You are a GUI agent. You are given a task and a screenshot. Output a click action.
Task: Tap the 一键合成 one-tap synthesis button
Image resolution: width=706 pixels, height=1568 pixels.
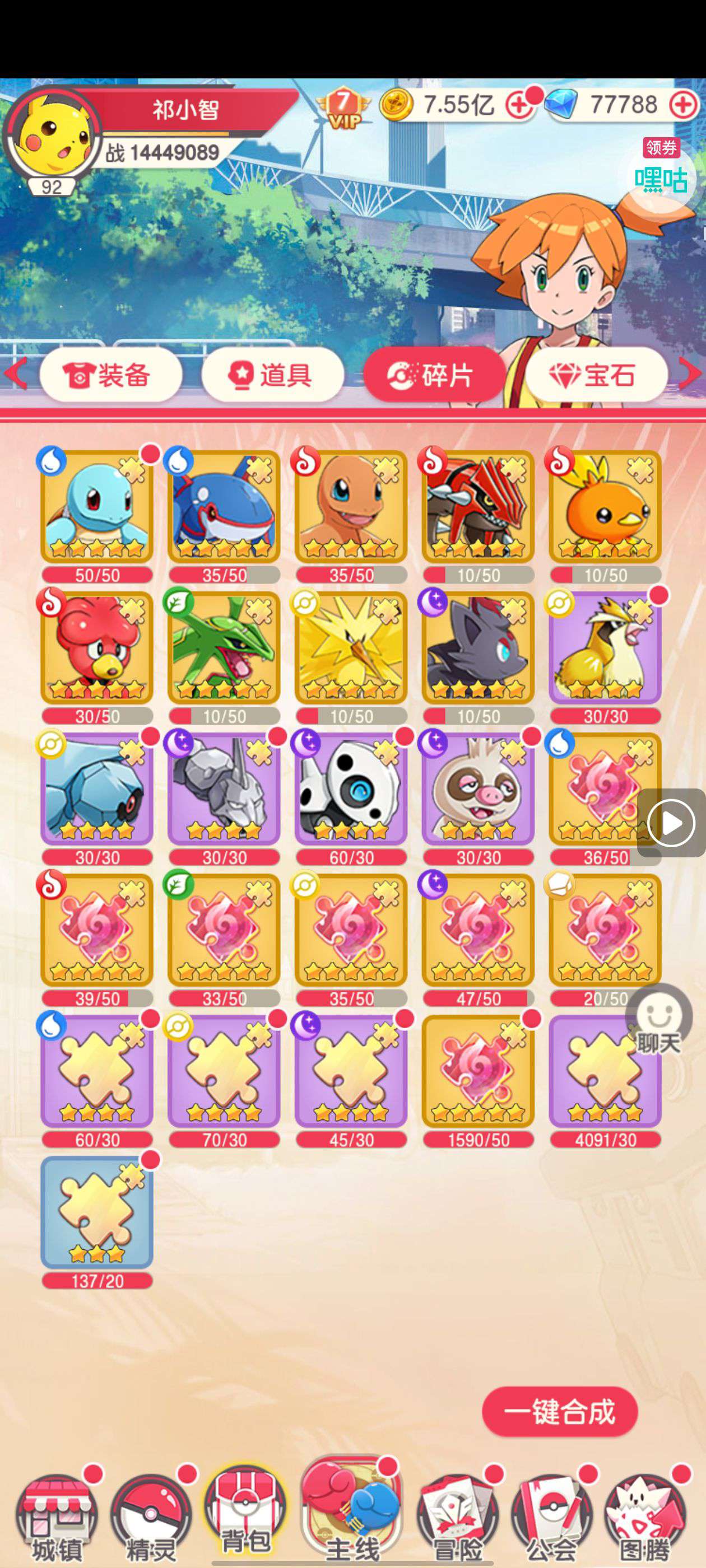click(x=559, y=1411)
